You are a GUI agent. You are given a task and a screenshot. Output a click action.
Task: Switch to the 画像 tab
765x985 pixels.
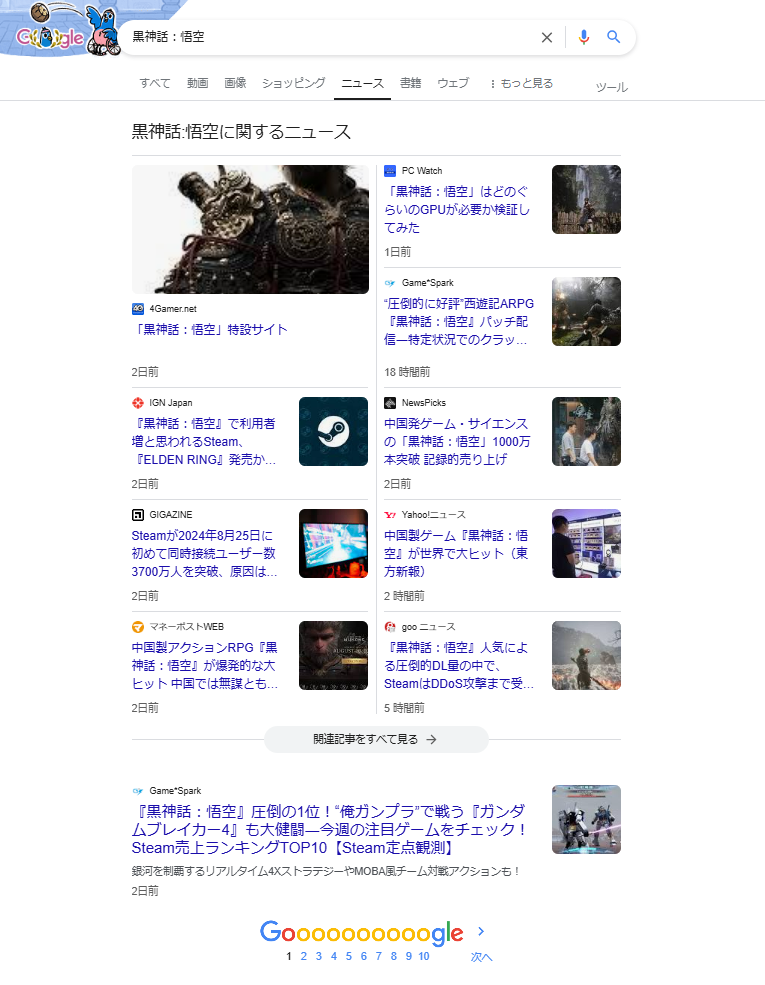235,83
